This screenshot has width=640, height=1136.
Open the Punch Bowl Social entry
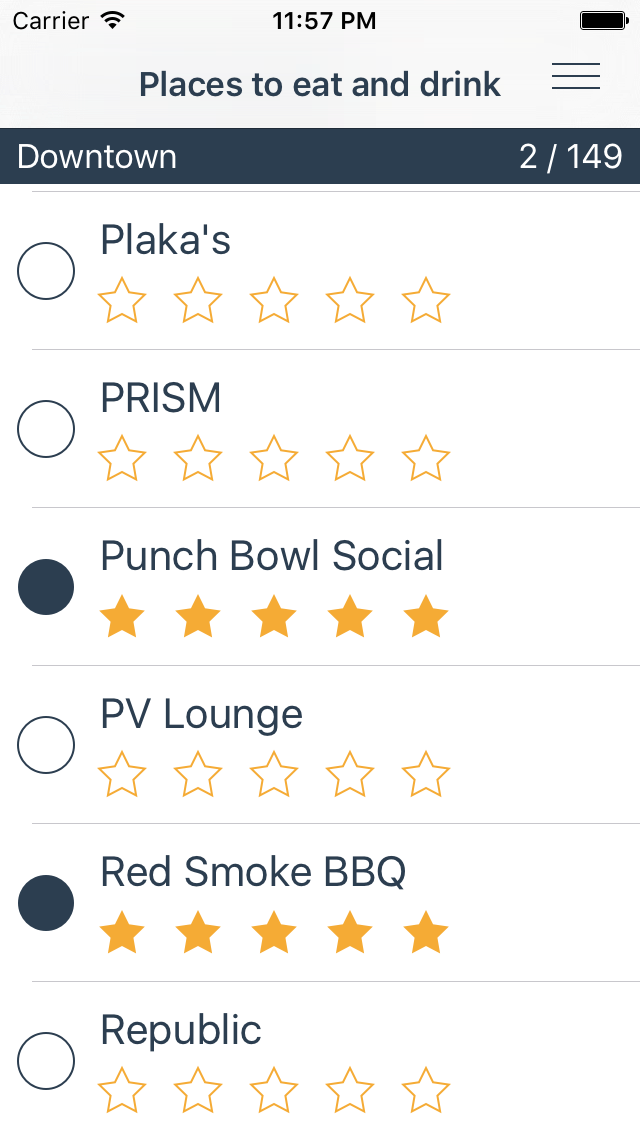pyautogui.click(x=272, y=556)
